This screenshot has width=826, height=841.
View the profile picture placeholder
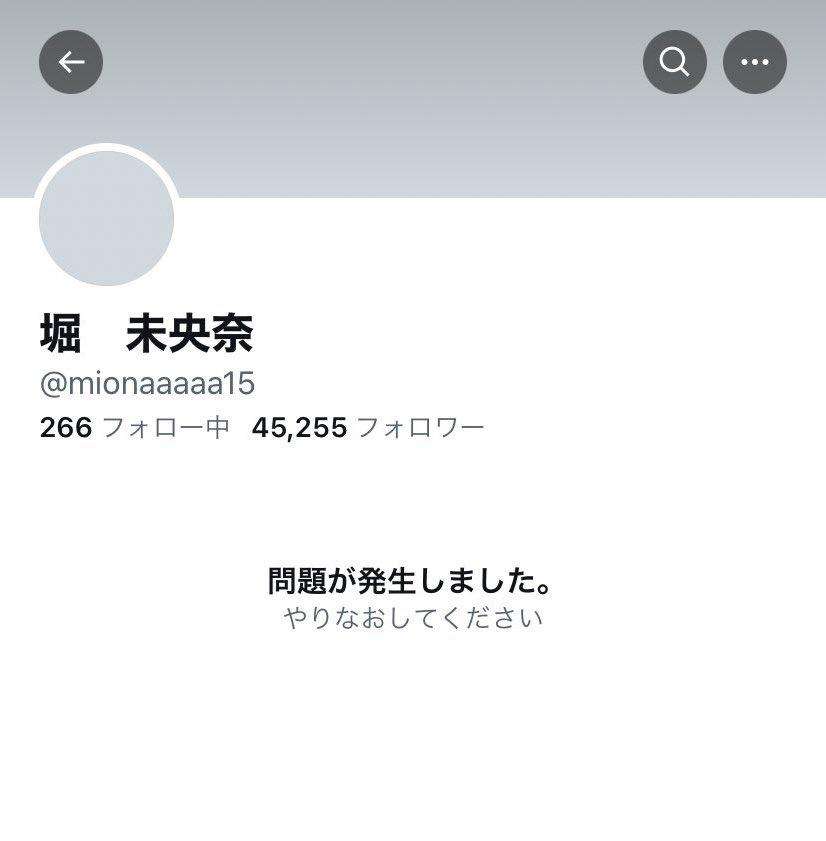point(107,219)
